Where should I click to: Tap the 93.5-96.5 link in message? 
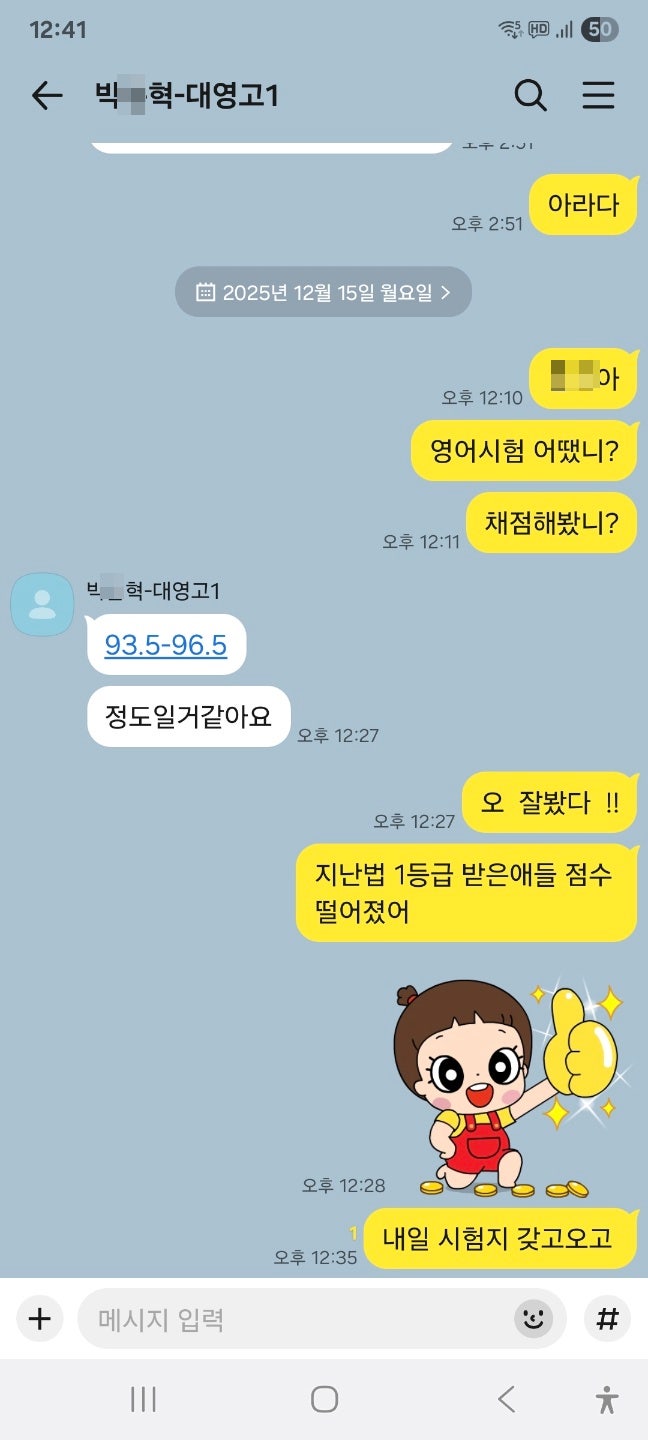pyautogui.click(x=166, y=645)
